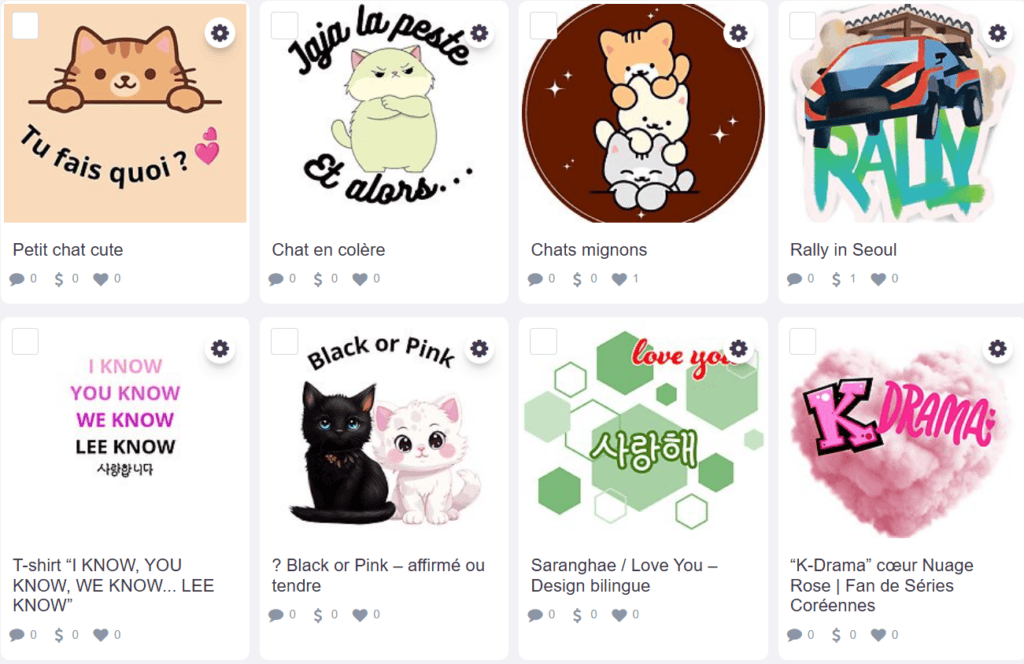This screenshot has width=1024, height=664.
Task: Open settings gear on K-Drama design
Action: (997, 348)
